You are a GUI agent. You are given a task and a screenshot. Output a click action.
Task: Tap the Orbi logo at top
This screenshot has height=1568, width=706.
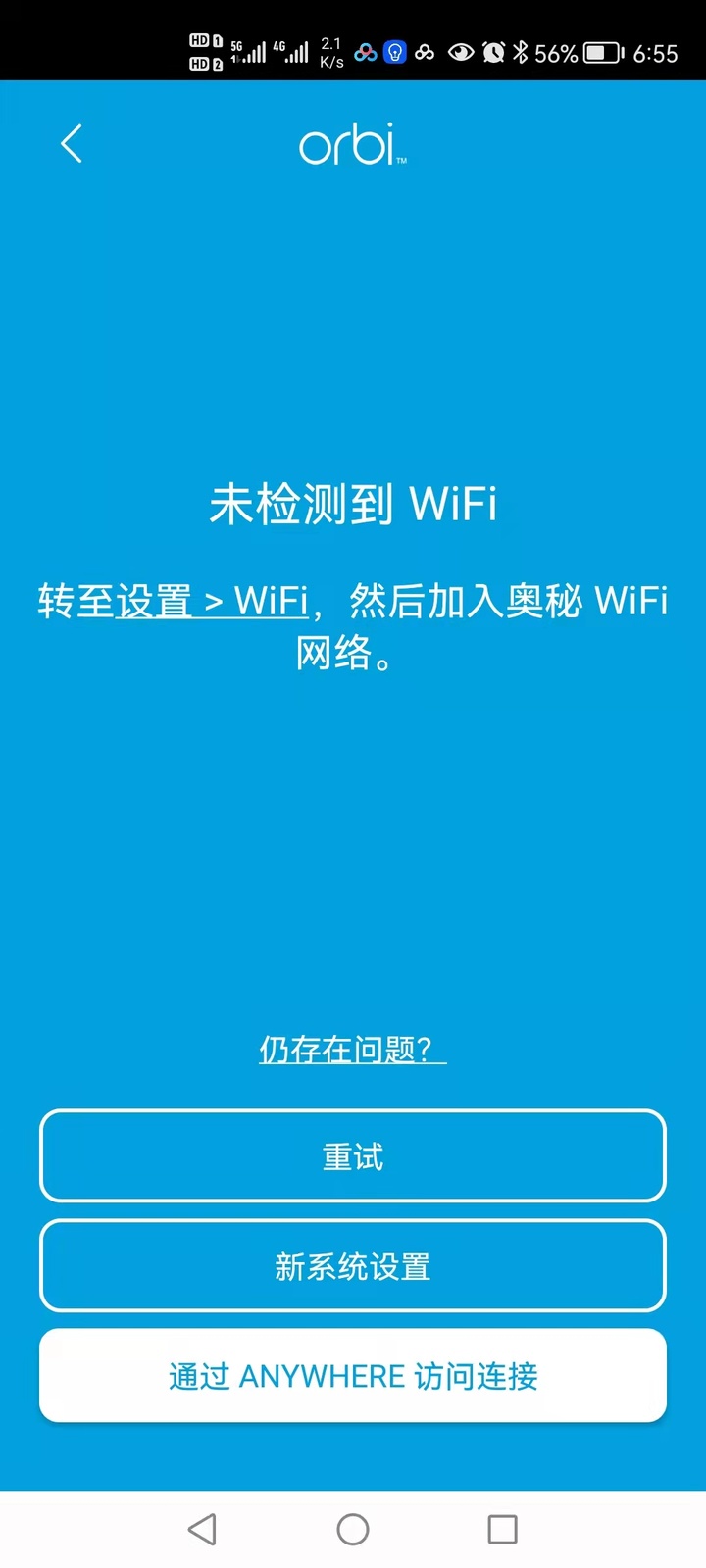click(353, 144)
